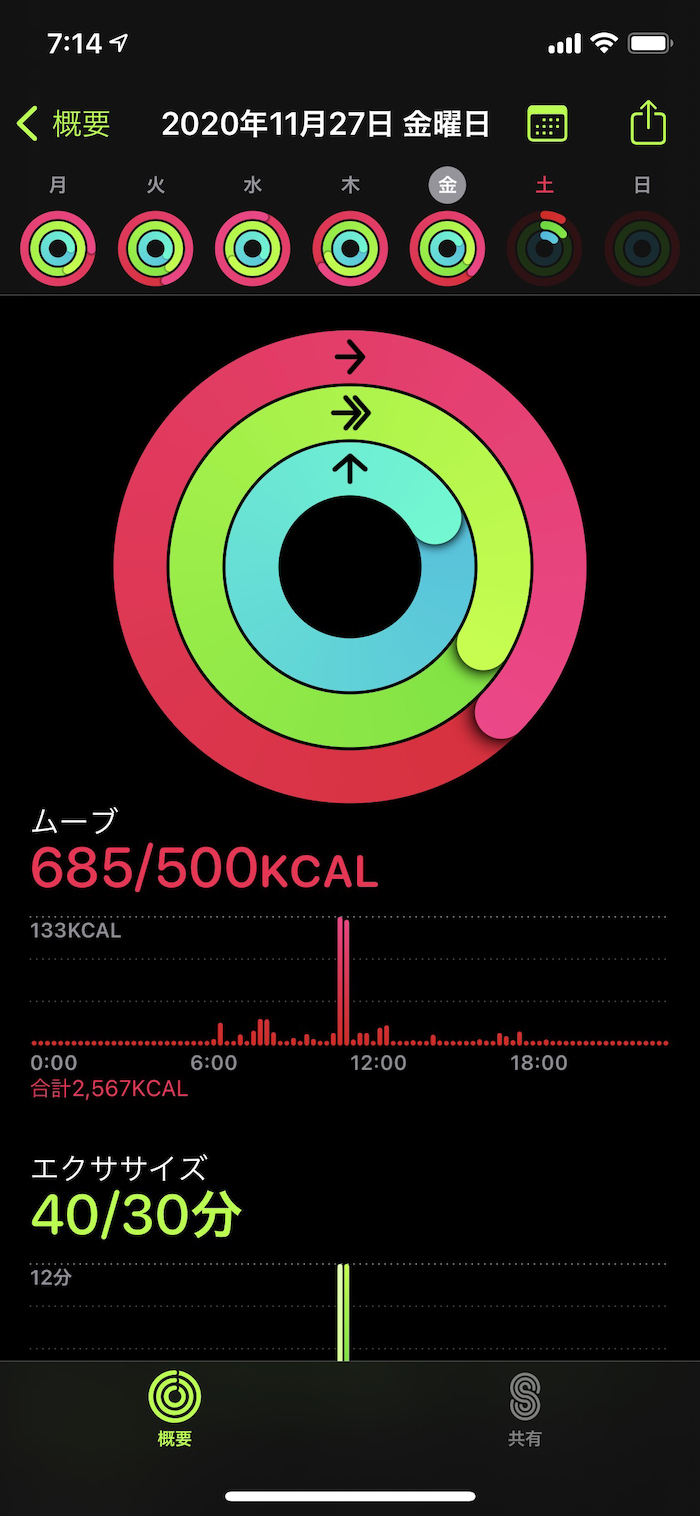Select Thursday (木) activity rings
700x1516 pixels.
click(x=350, y=248)
